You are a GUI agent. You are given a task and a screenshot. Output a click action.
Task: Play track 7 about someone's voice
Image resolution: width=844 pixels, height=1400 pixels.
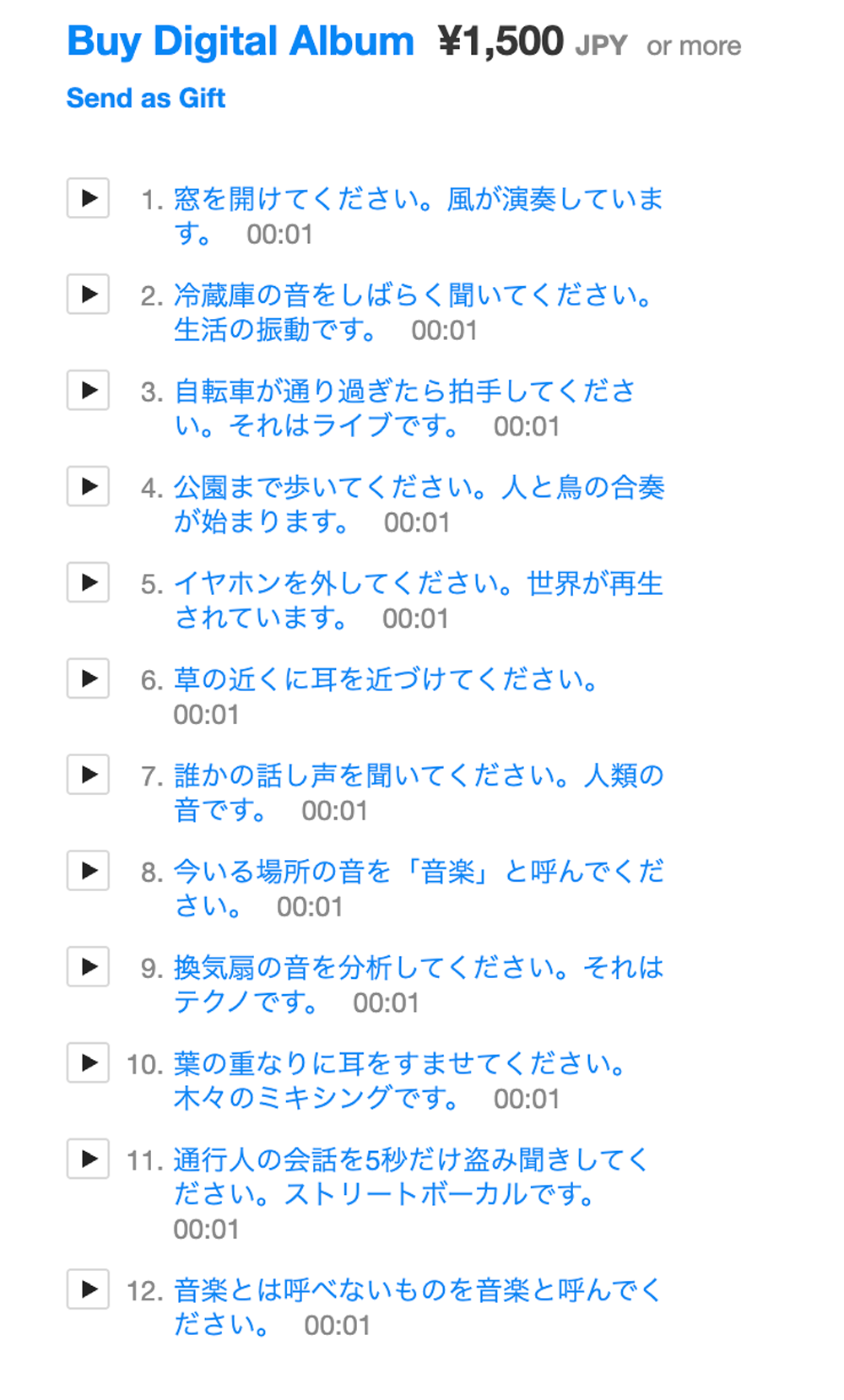point(89,775)
